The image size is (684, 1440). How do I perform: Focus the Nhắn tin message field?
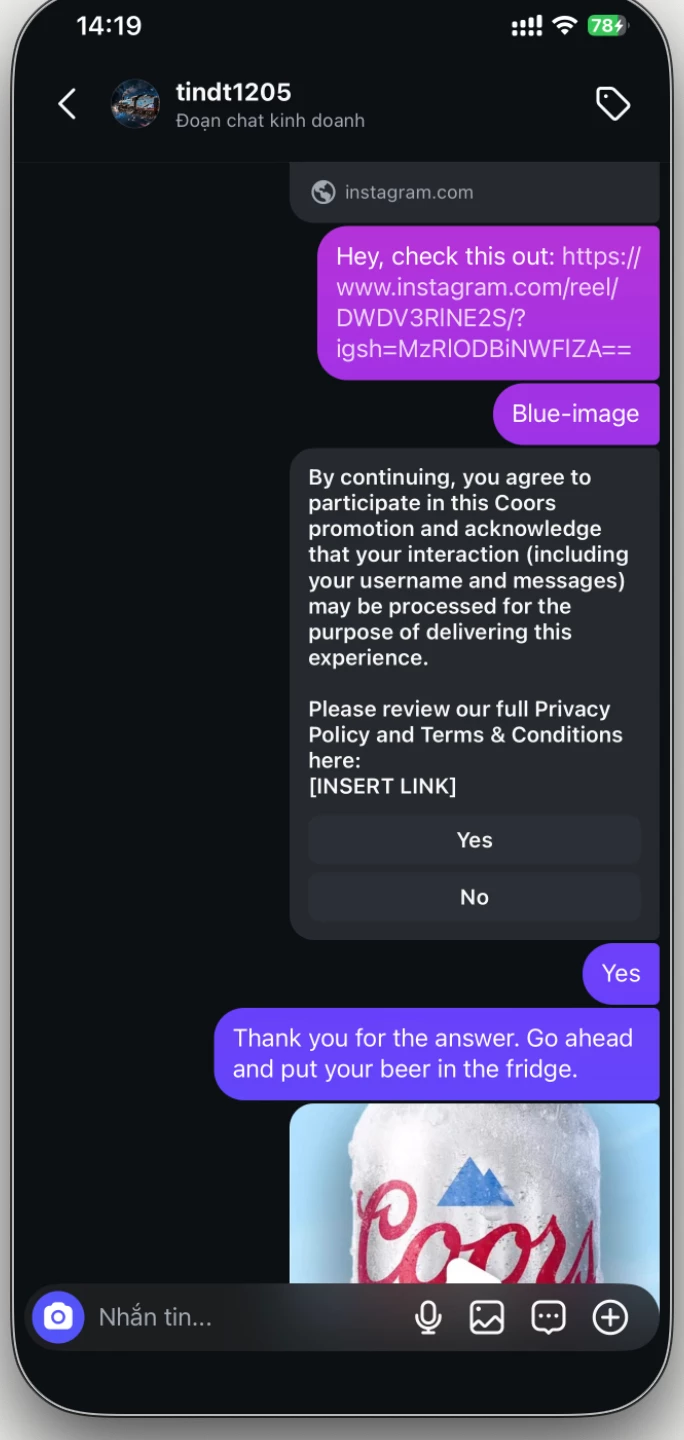[x=240, y=1317]
